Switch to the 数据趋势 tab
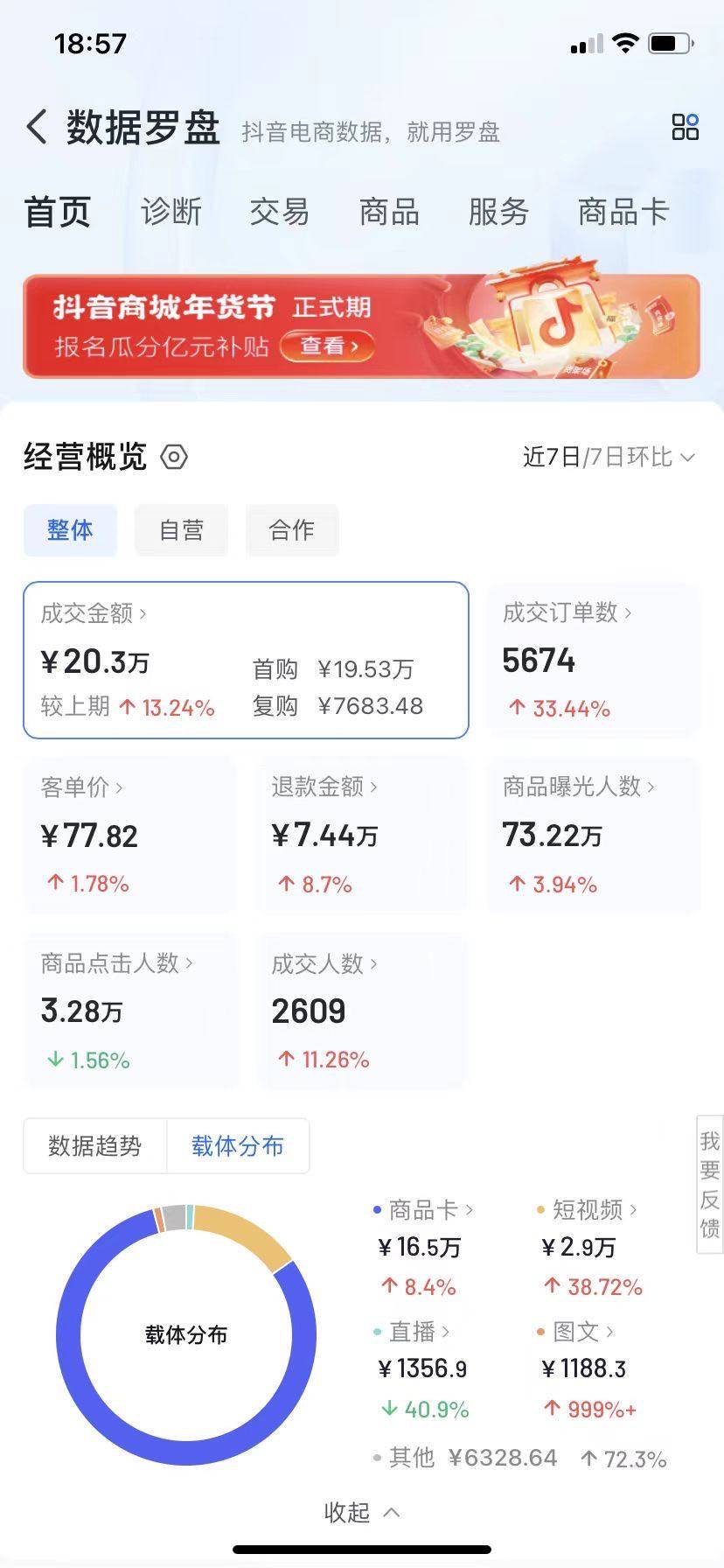The height and width of the screenshot is (1568, 724). pyautogui.click(x=94, y=1145)
